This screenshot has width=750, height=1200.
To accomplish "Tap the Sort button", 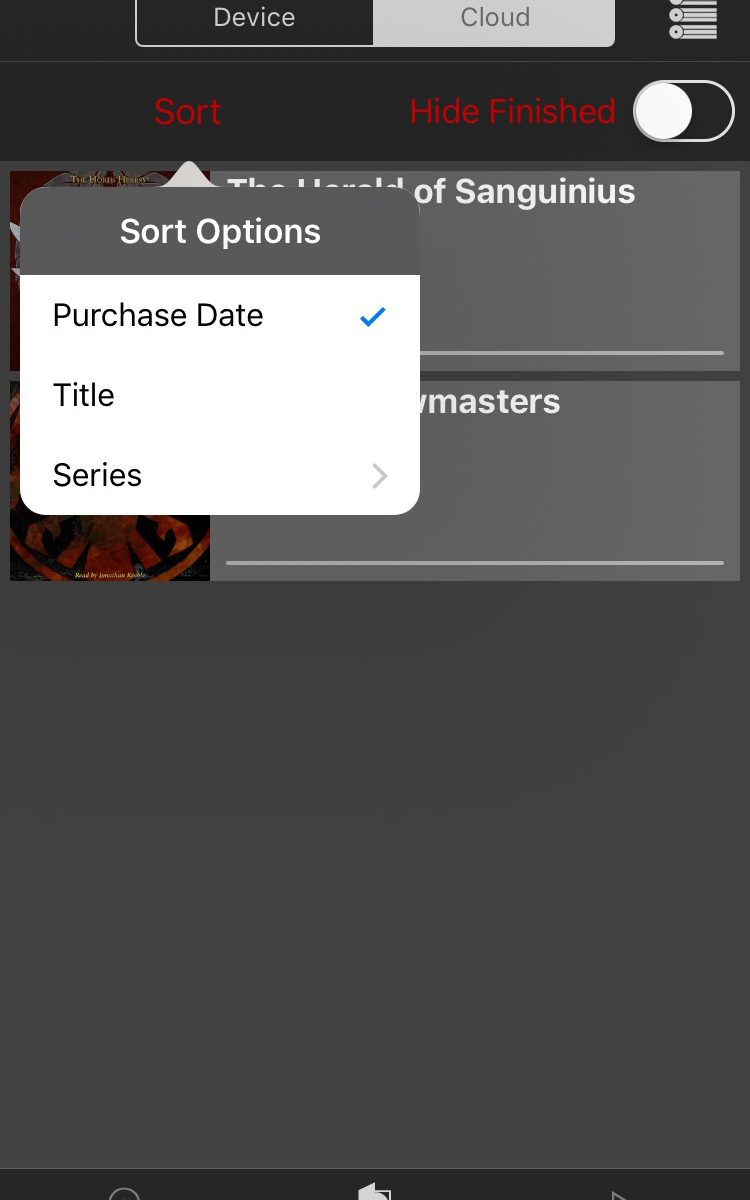I will tap(187, 111).
